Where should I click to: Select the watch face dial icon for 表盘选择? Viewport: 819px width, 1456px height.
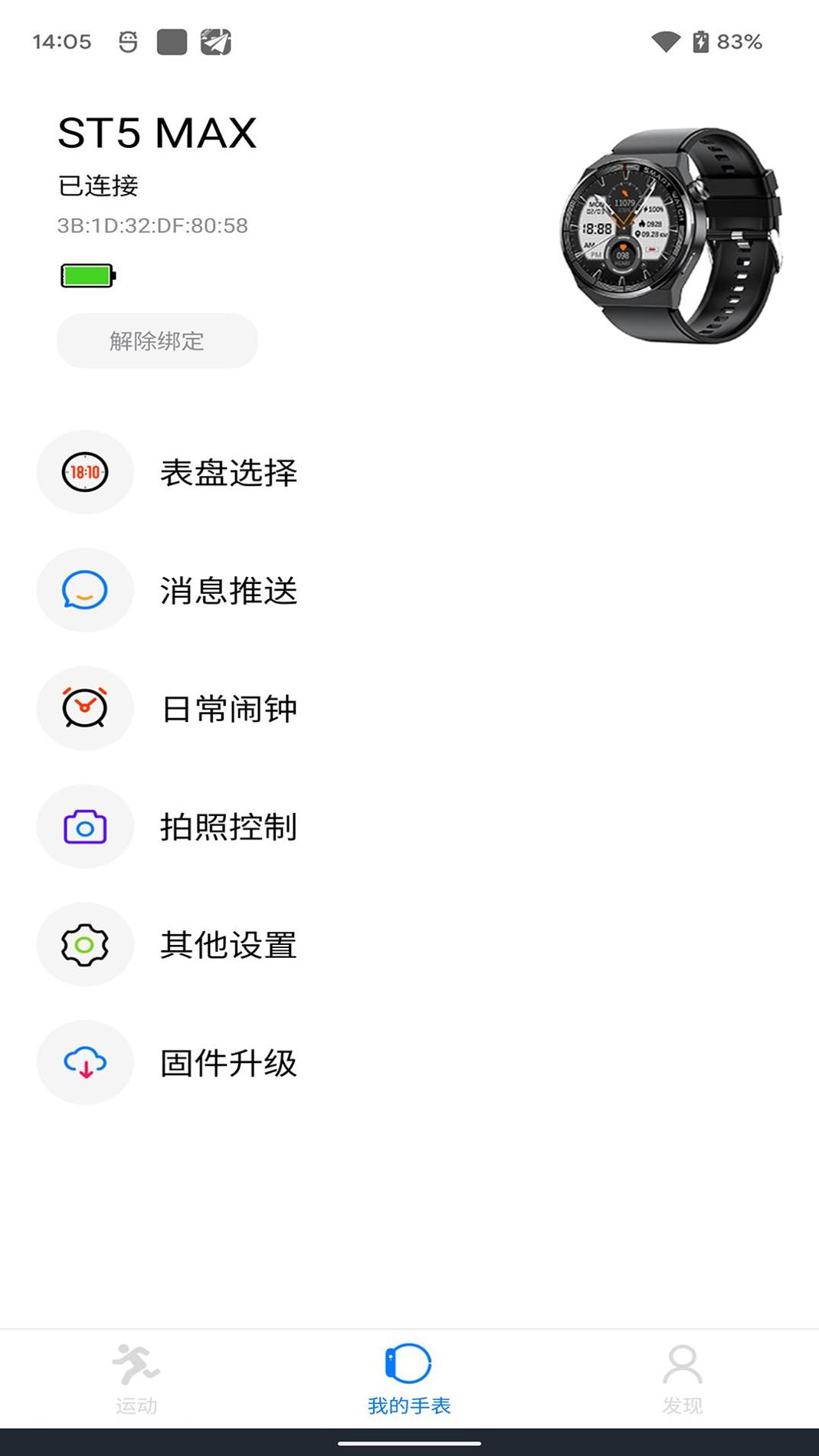[85, 472]
